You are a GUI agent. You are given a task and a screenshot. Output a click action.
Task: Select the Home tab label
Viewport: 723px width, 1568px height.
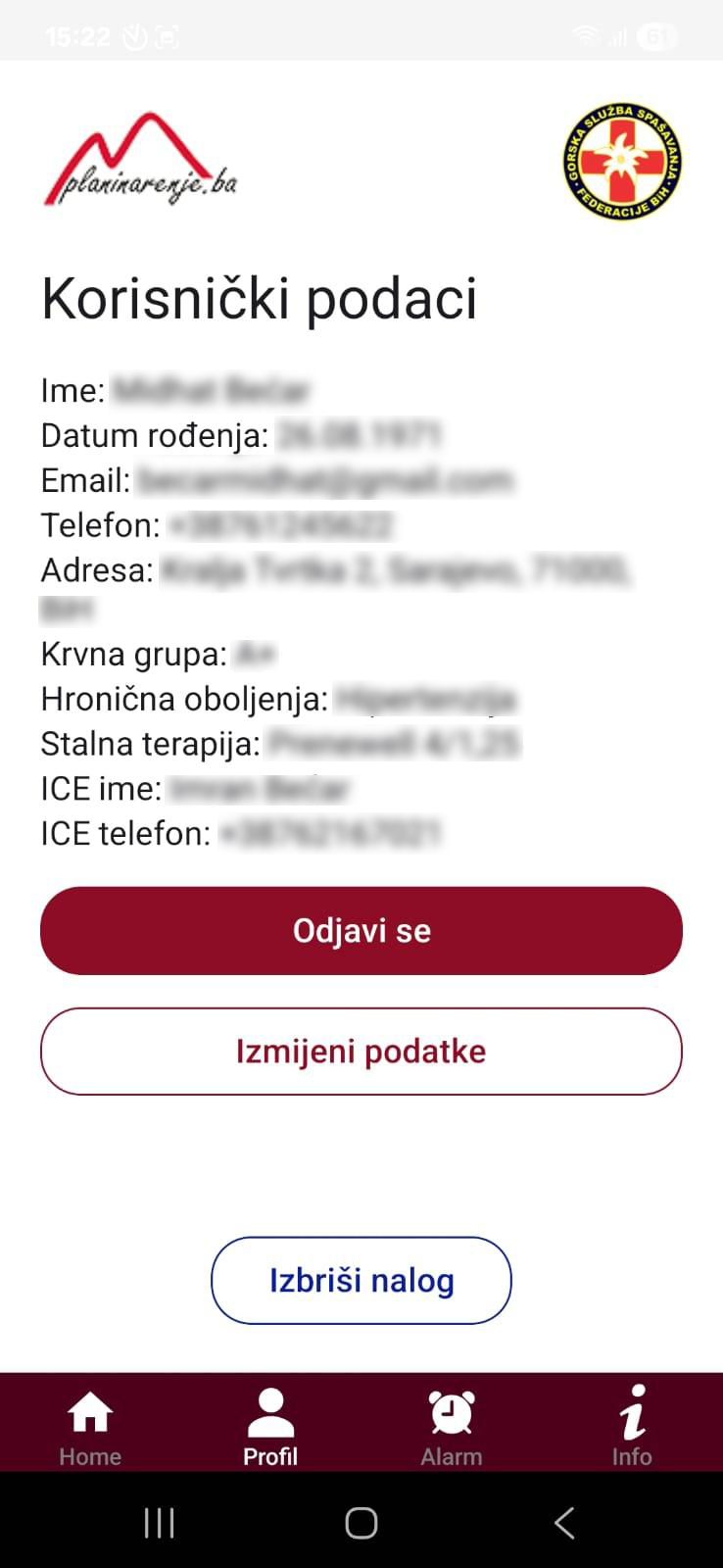coord(90,1456)
